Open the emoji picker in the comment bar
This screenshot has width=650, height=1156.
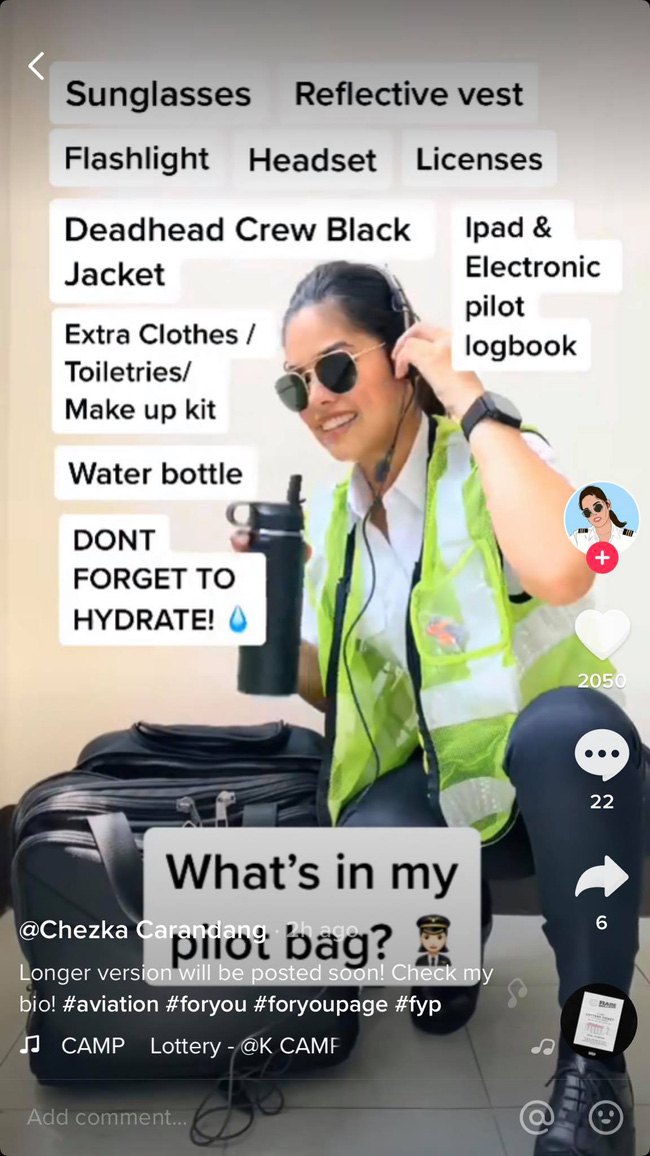pos(606,1117)
